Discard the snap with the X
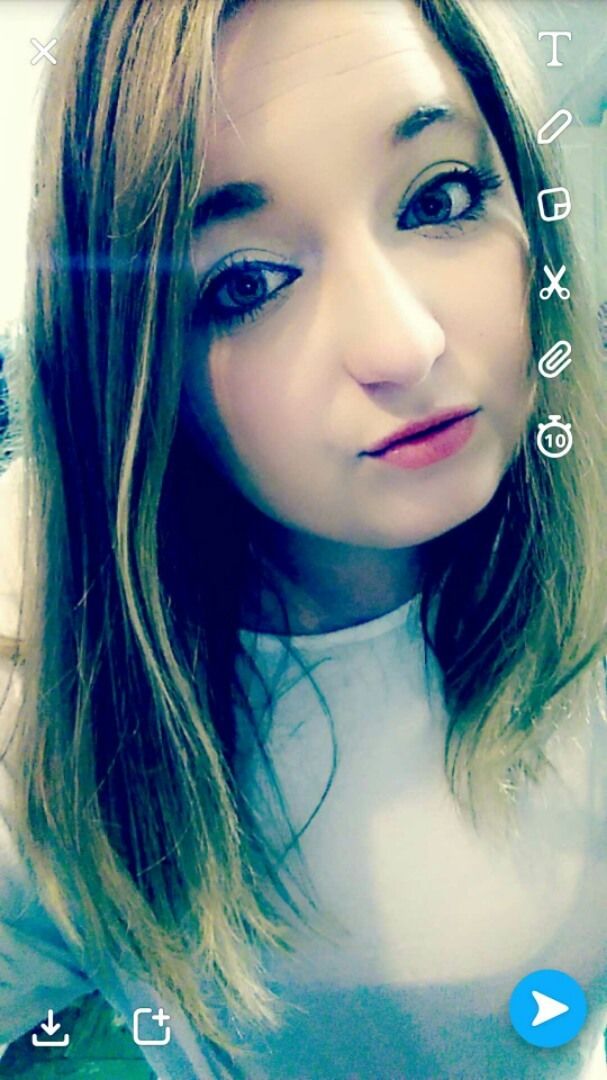This screenshot has height=1080, width=607. coord(43,52)
